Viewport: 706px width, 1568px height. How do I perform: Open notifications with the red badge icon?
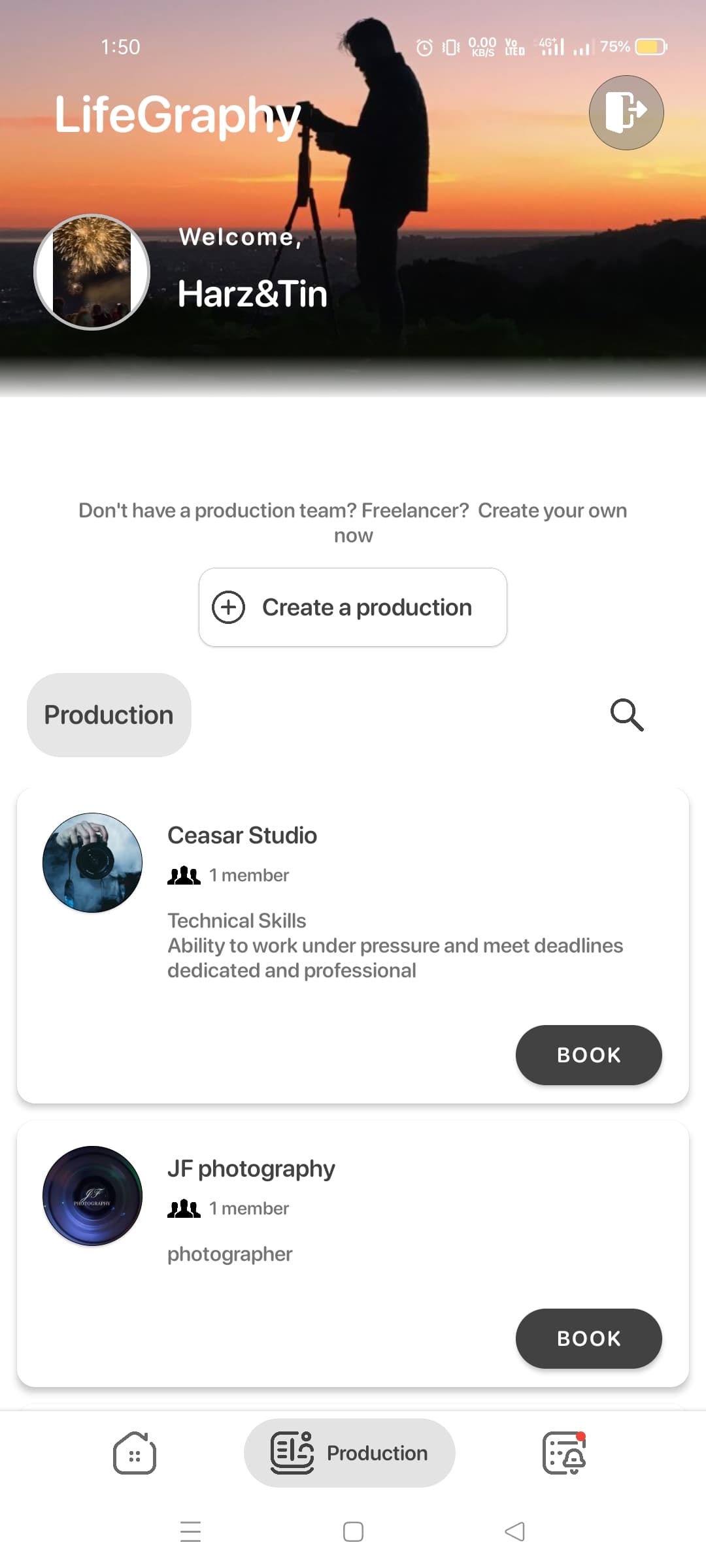coord(564,1454)
